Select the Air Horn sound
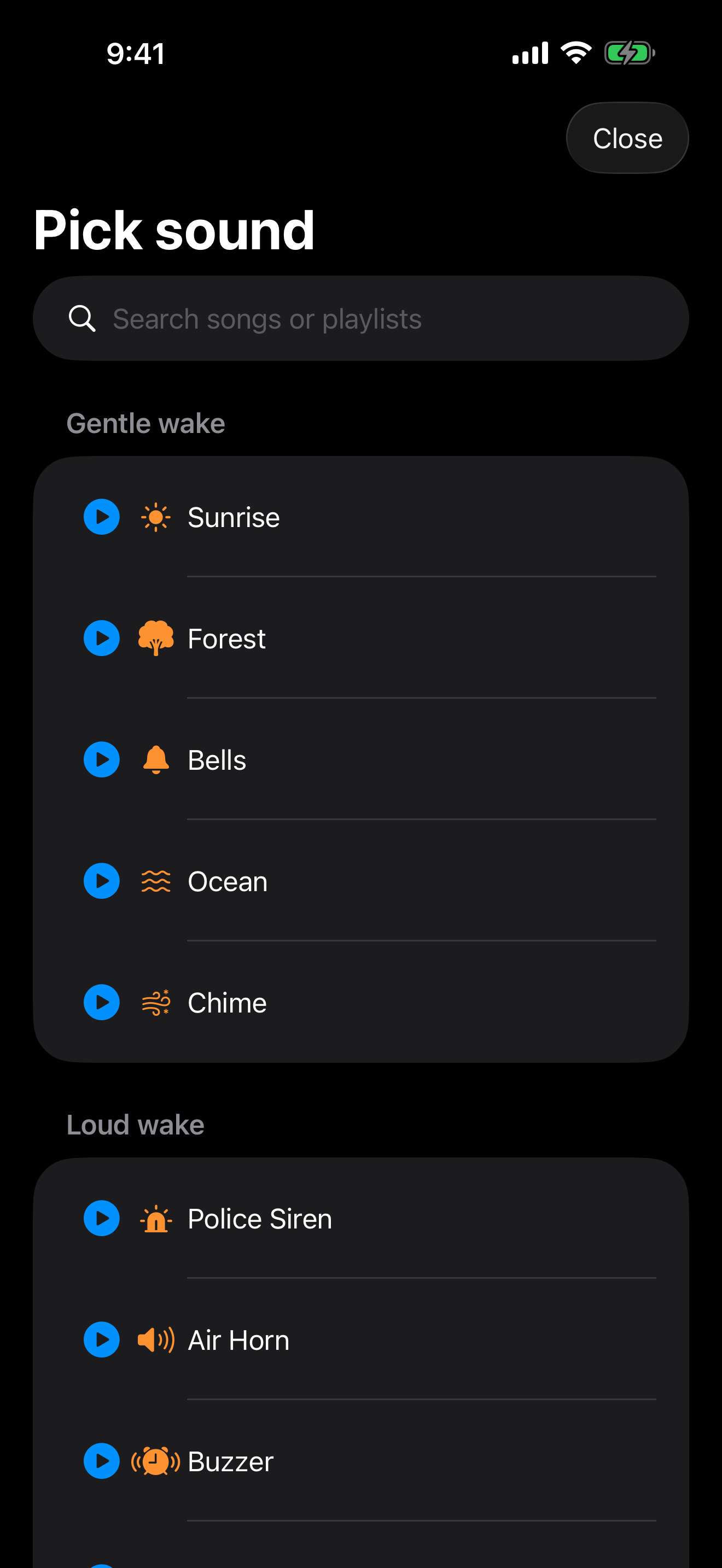722x1568 pixels. (x=238, y=1339)
